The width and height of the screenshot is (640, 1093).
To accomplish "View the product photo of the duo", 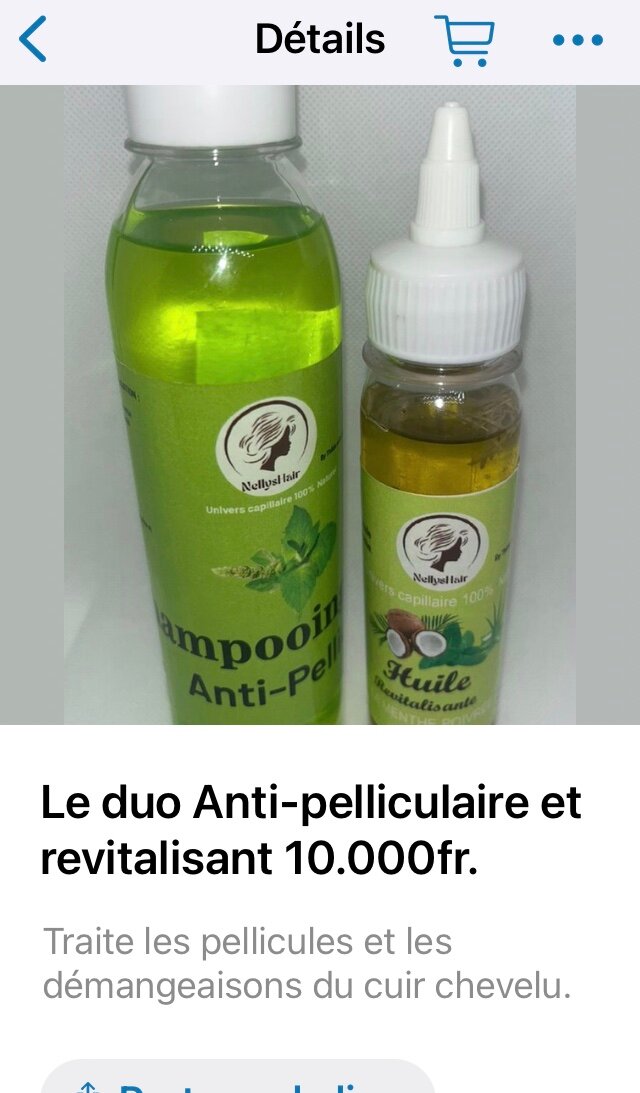I will tap(320, 405).
